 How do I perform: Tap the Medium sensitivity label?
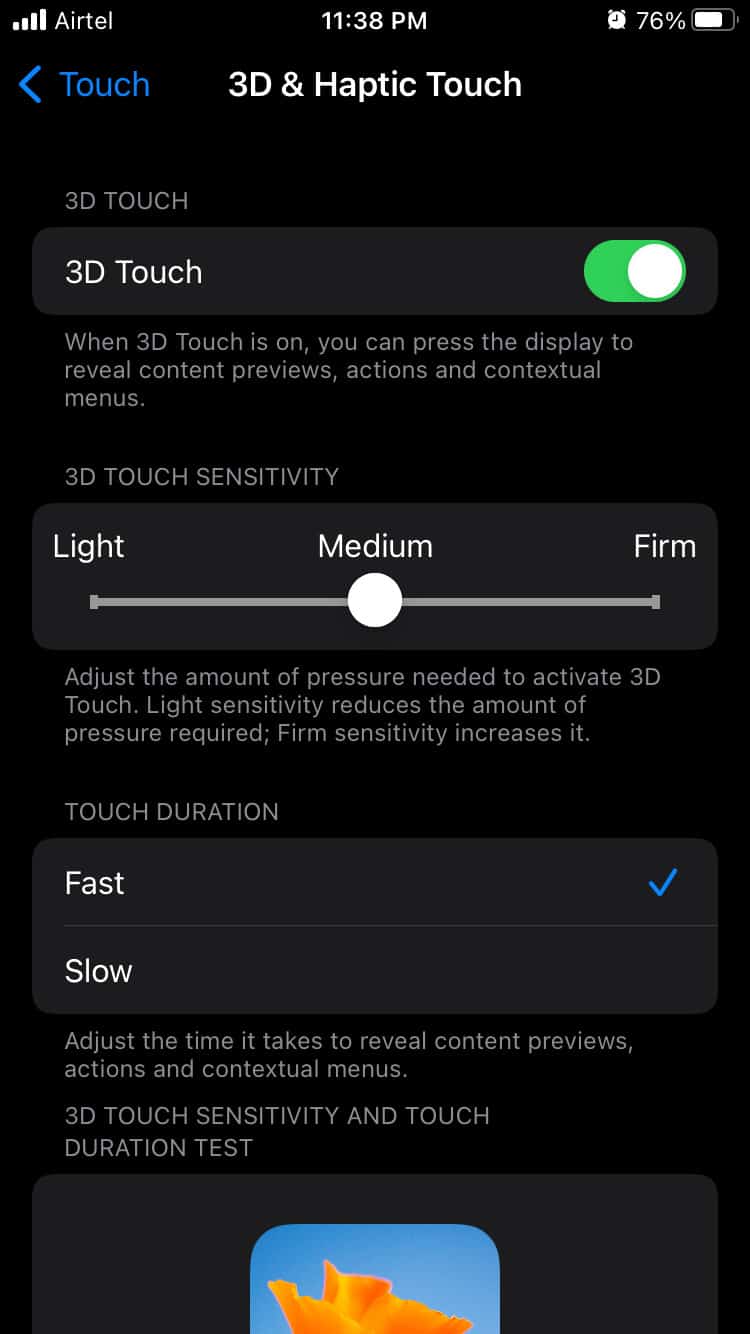click(x=374, y=546)
